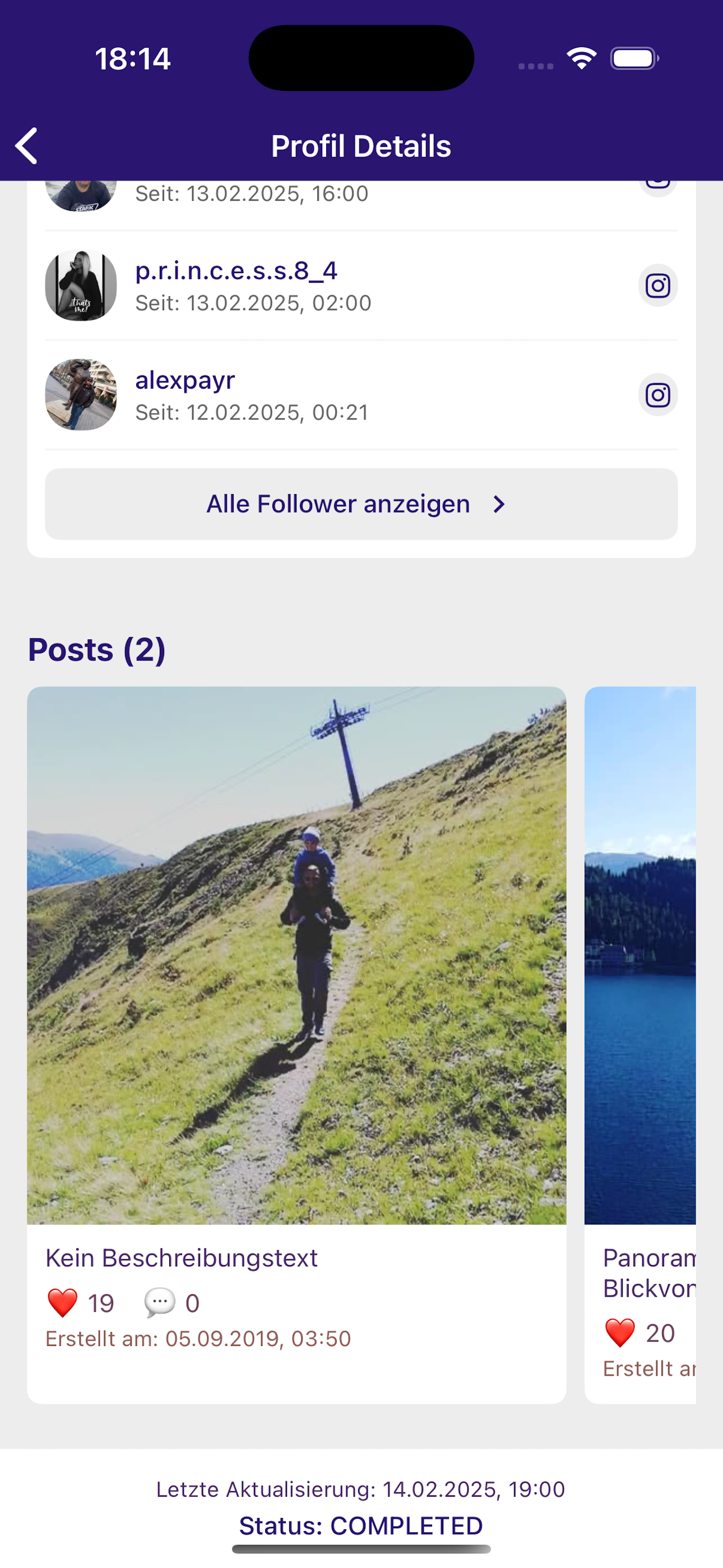723x1568 pixels.
Task: Open the Instagram icon beside alexpayr
Action: (x=657, y=394)
